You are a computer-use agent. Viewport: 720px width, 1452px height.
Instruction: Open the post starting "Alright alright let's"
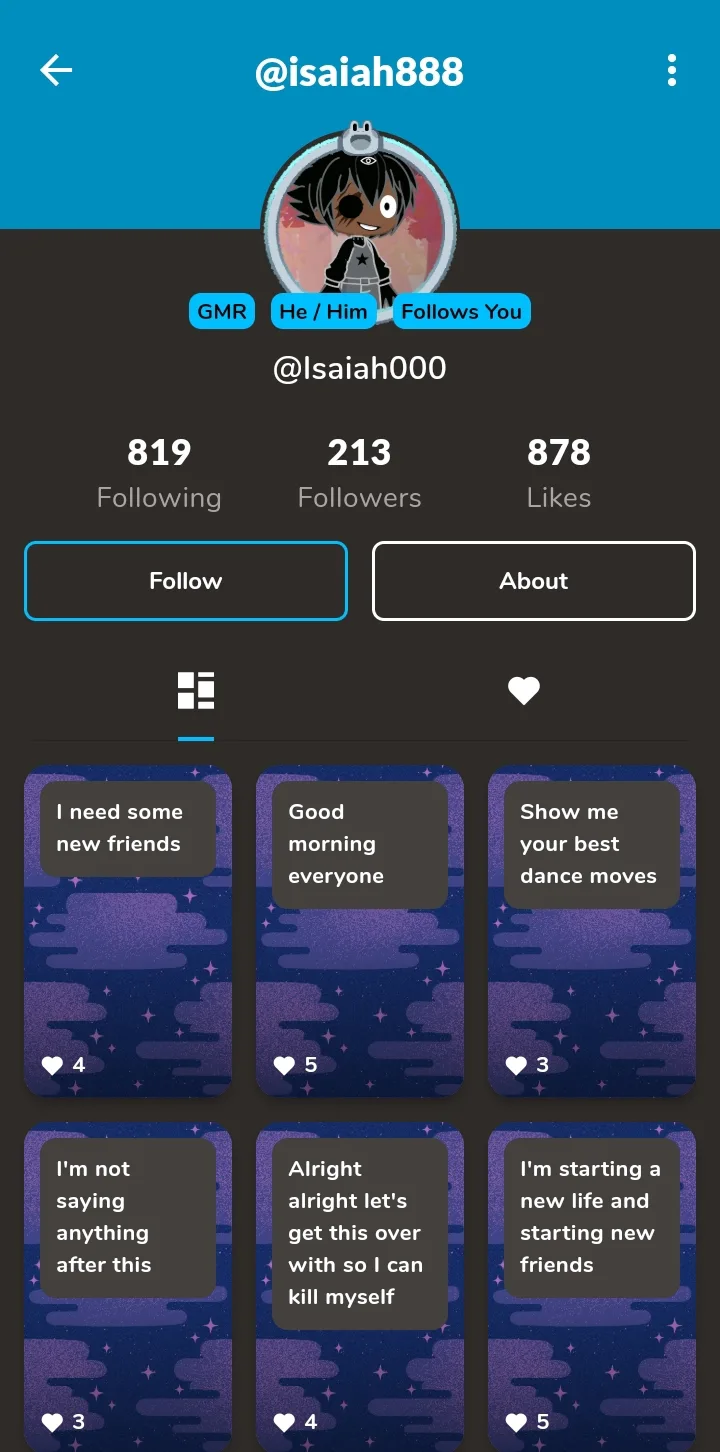click(x=360, y=1287)
